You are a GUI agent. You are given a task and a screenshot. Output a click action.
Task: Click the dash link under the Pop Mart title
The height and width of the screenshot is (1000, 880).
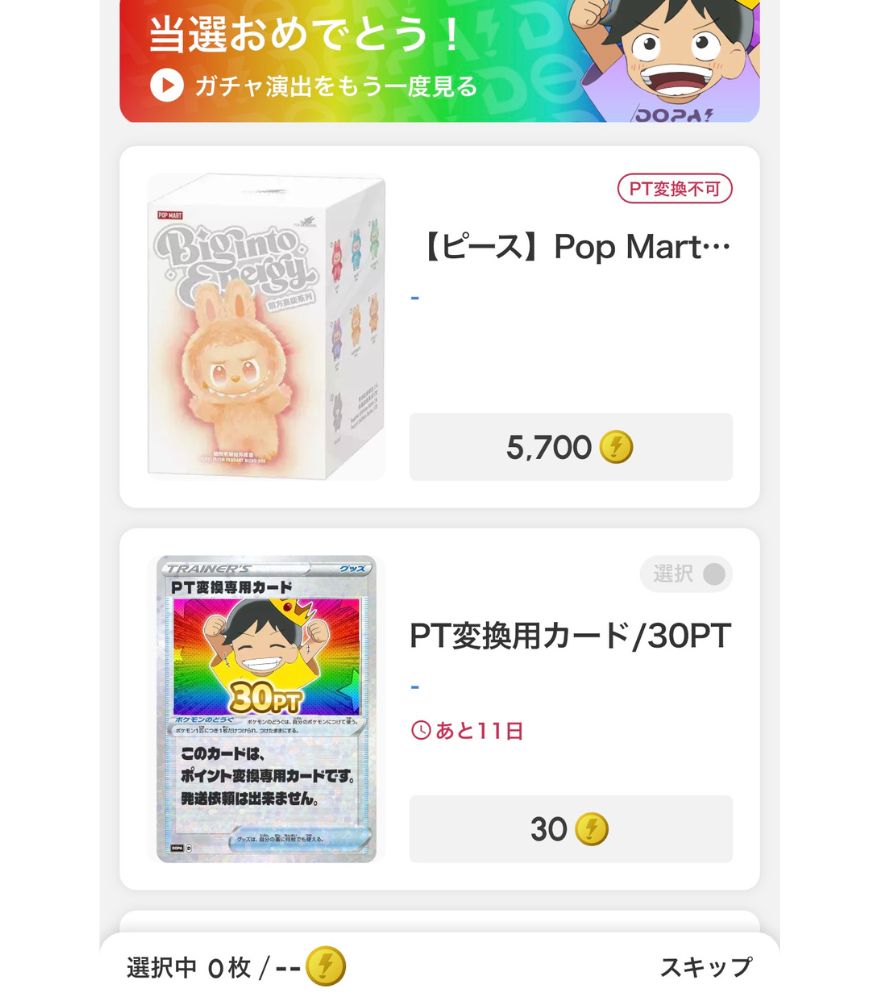414,299
